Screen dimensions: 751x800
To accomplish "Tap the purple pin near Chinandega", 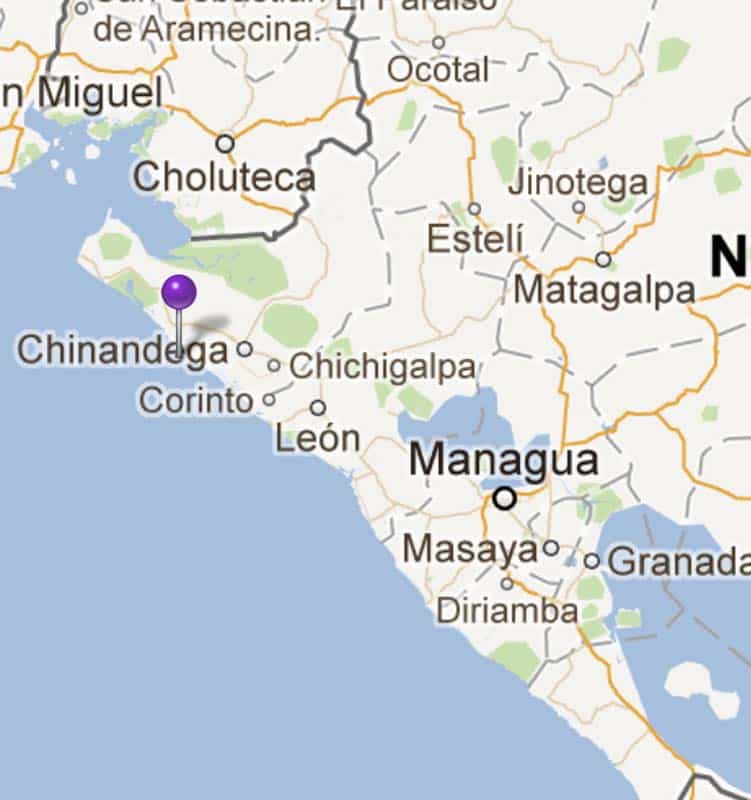I will pos(179,294).
